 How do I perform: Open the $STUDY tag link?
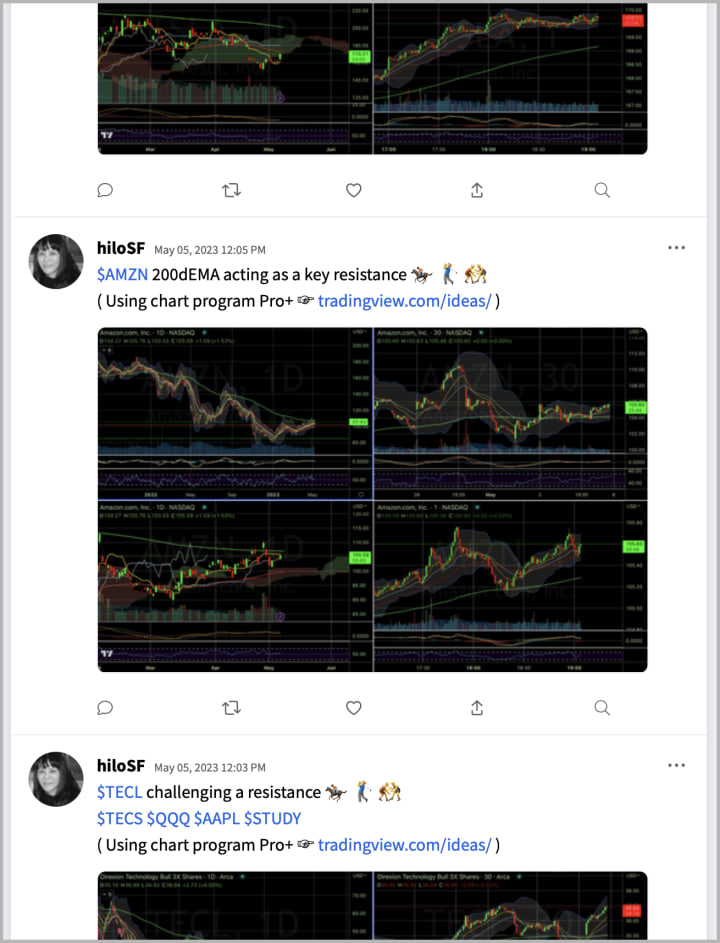272,819
